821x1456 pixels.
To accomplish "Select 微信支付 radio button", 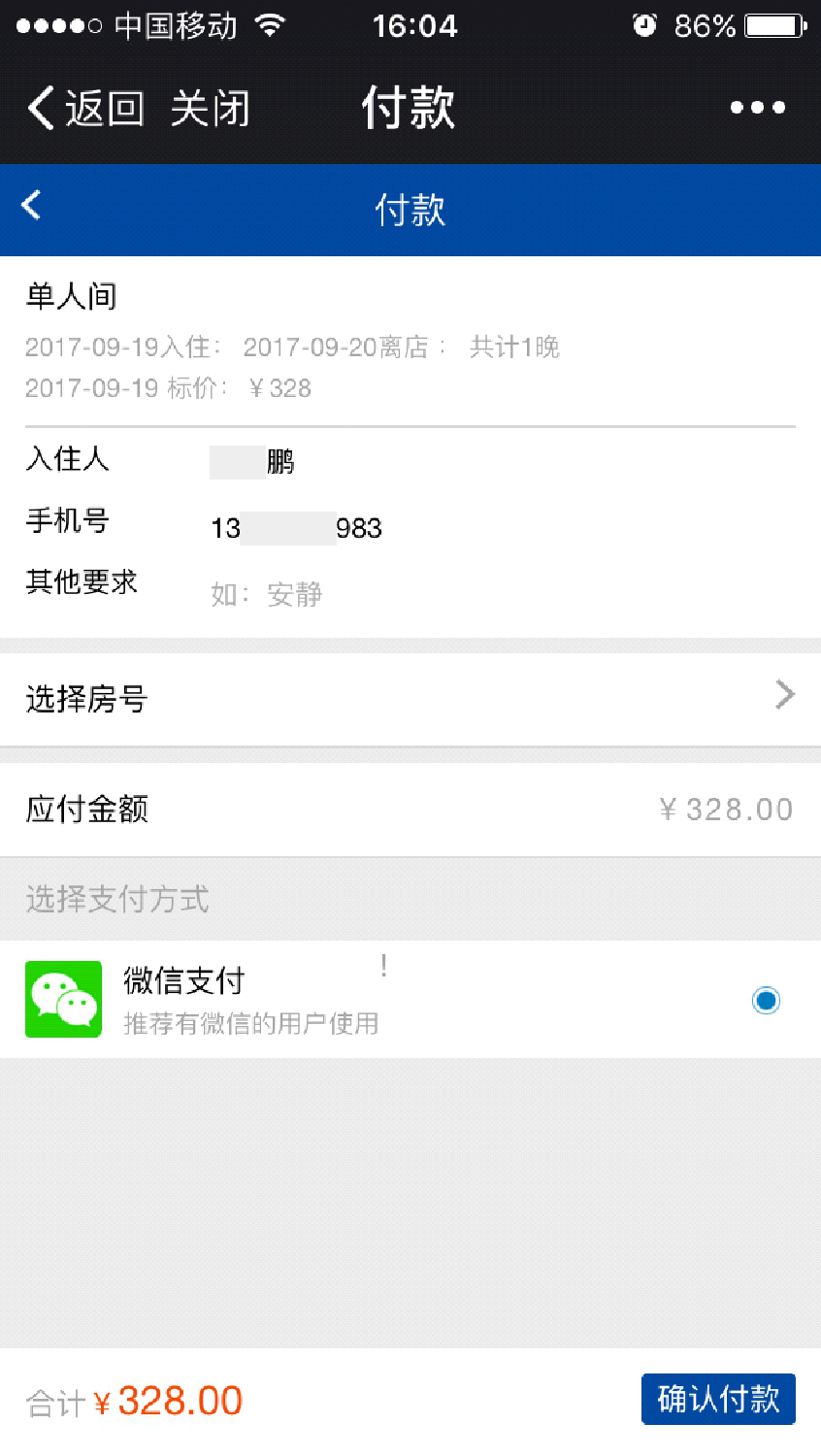I will coord(766,1000).
